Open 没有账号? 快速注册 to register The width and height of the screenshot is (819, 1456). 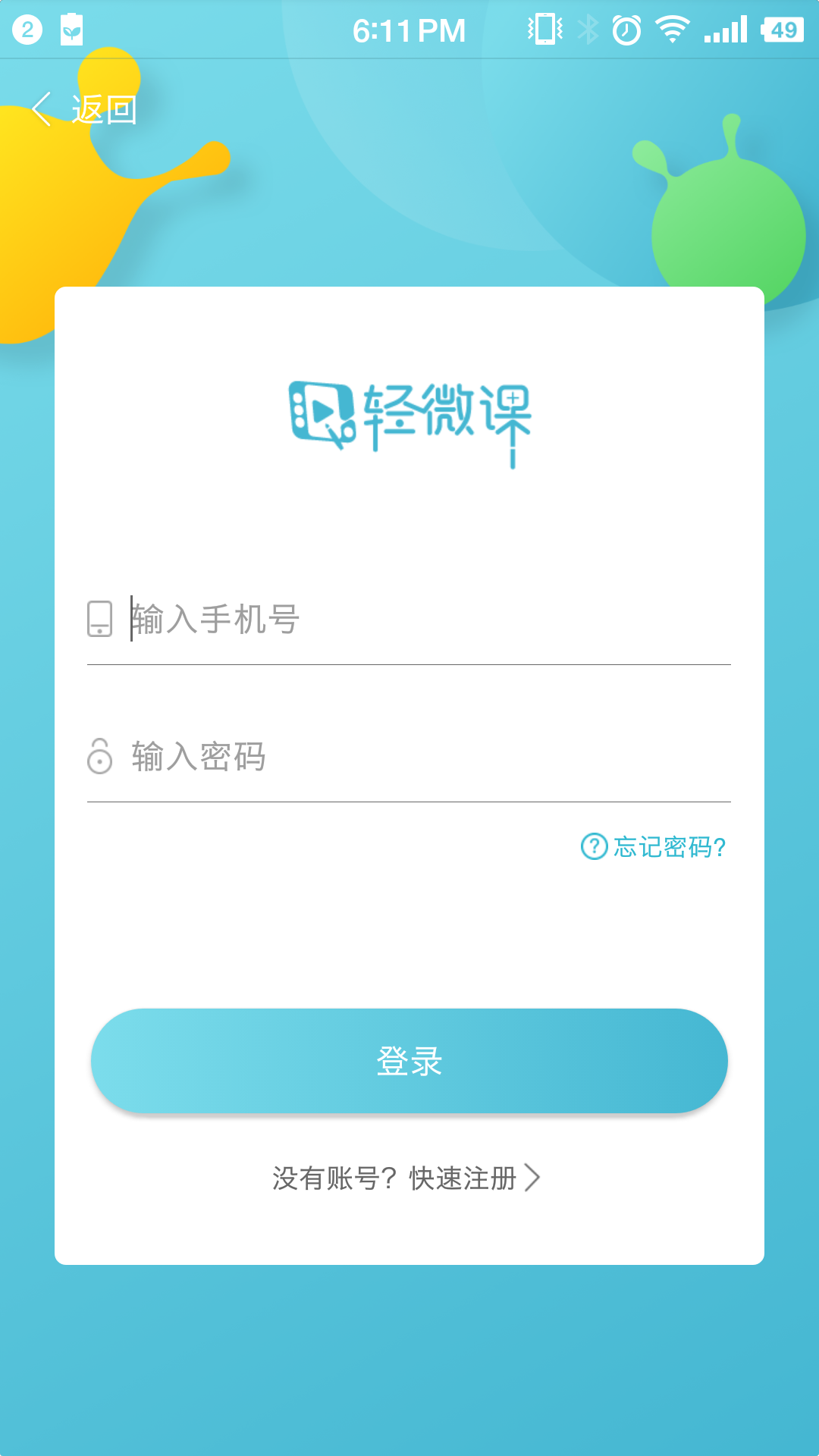pyautogui.click(x=406, y=1178)
